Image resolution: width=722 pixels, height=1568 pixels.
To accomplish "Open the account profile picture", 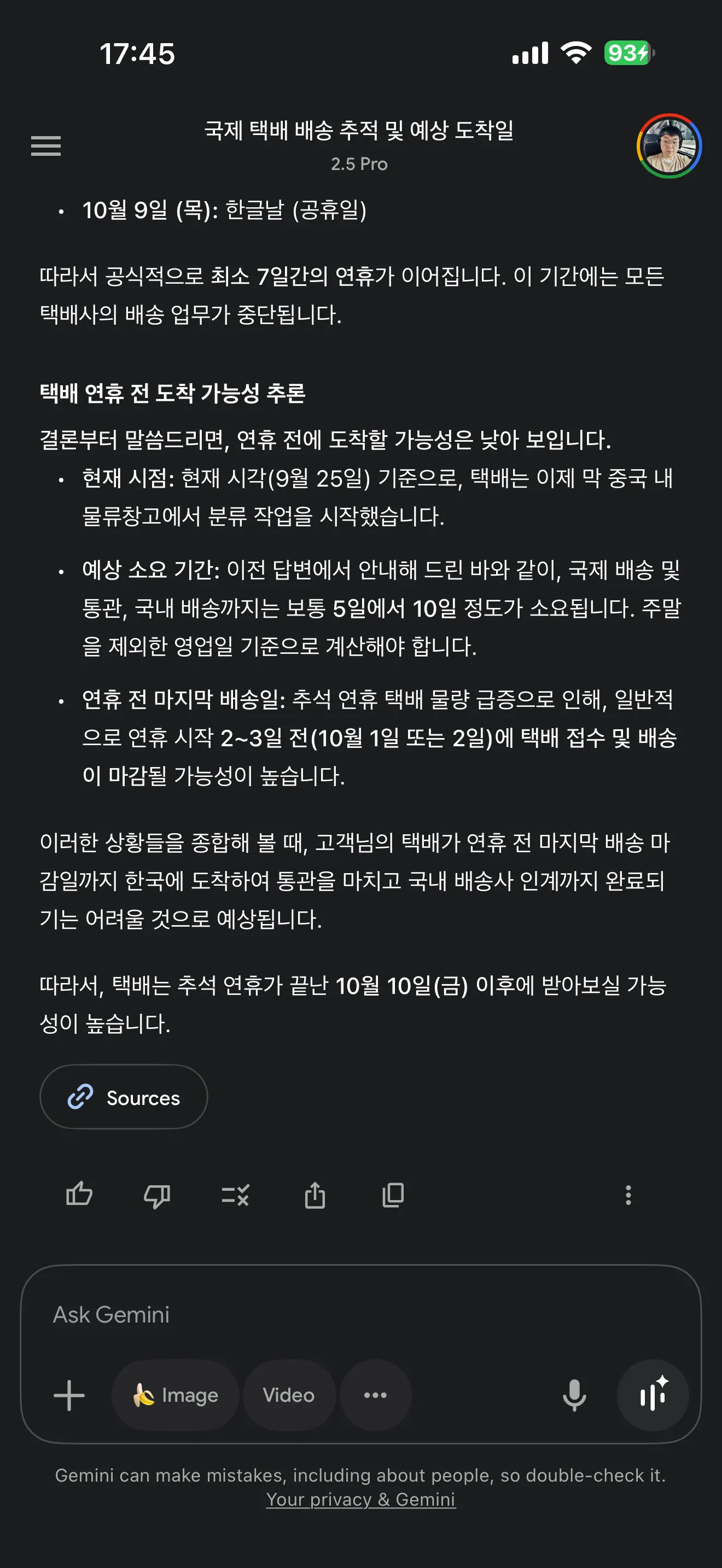I will (x=669, y=146).
